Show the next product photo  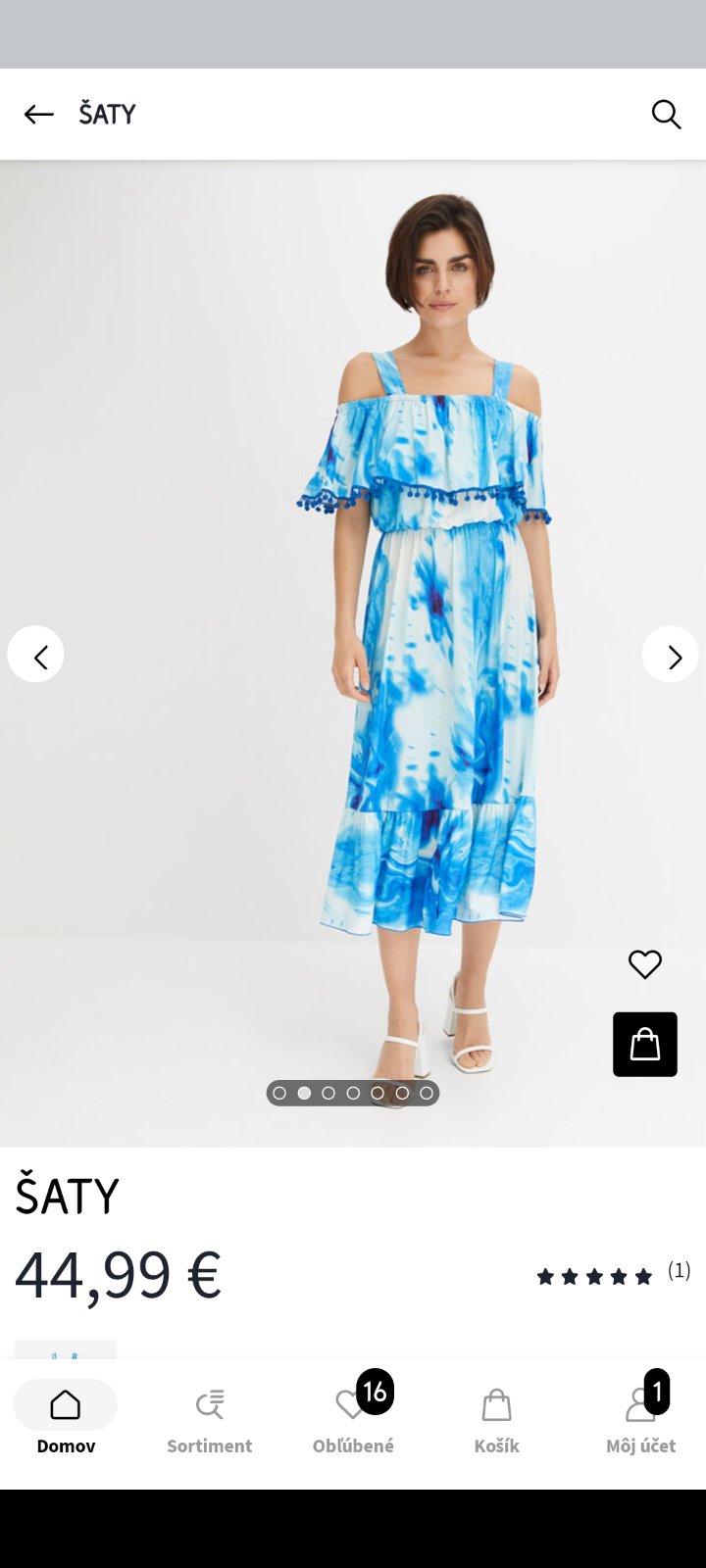coord(671,655)
